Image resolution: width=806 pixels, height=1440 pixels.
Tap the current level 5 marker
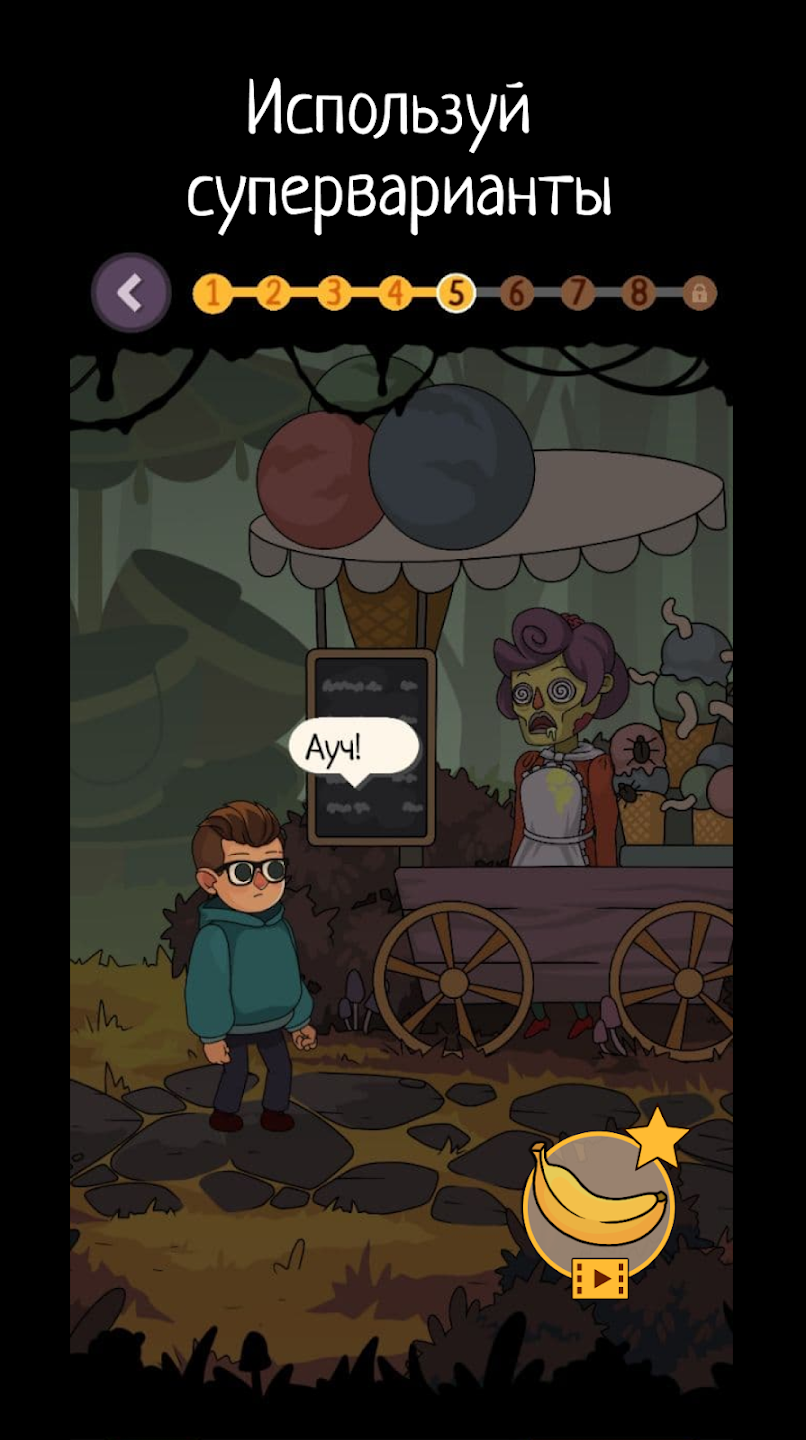click(456, 294)
